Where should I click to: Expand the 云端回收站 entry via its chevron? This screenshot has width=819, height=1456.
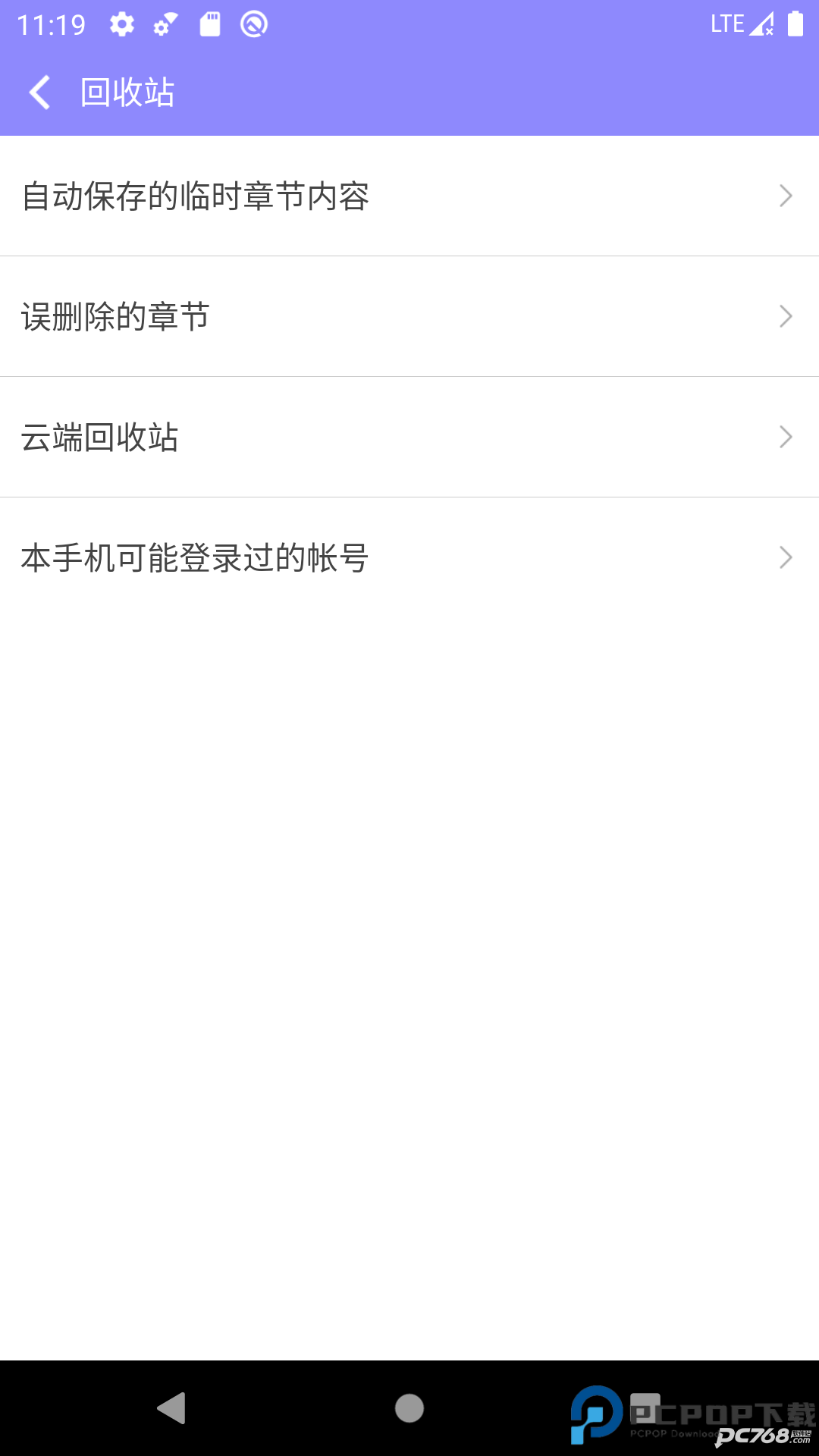pyautogui.click(x=786, y=438)
